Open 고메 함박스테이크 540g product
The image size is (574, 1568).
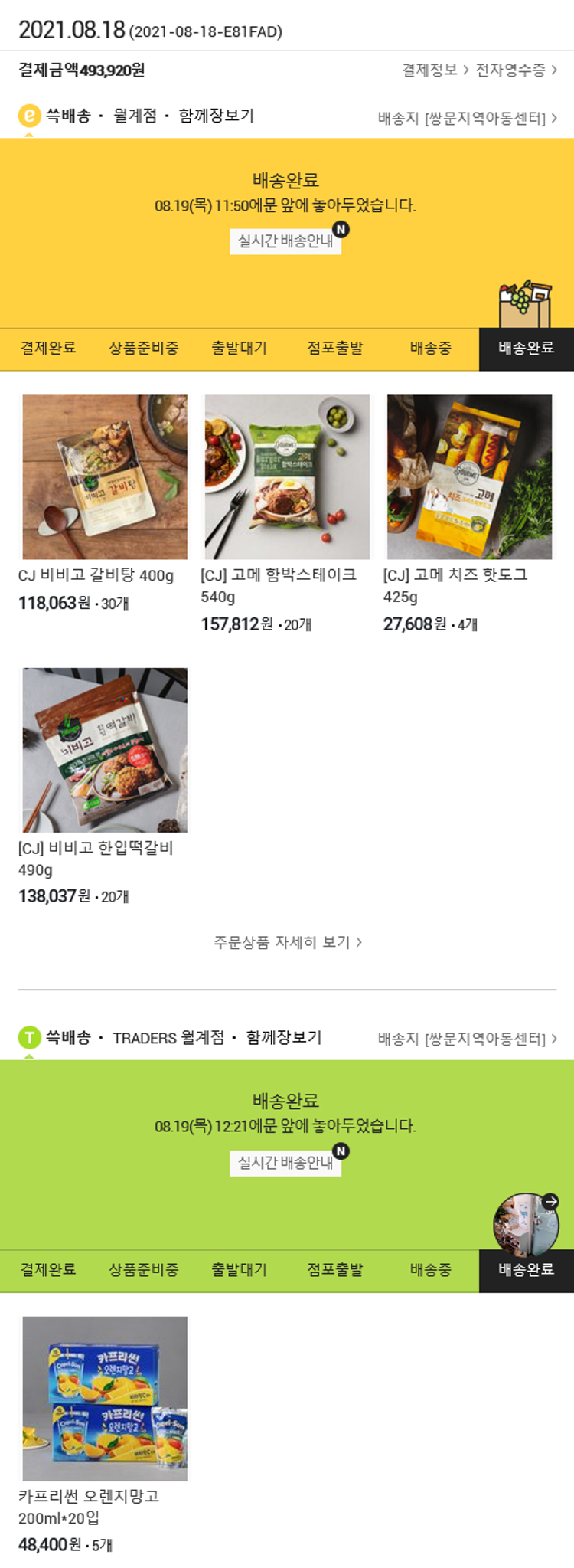coord(287,477)
